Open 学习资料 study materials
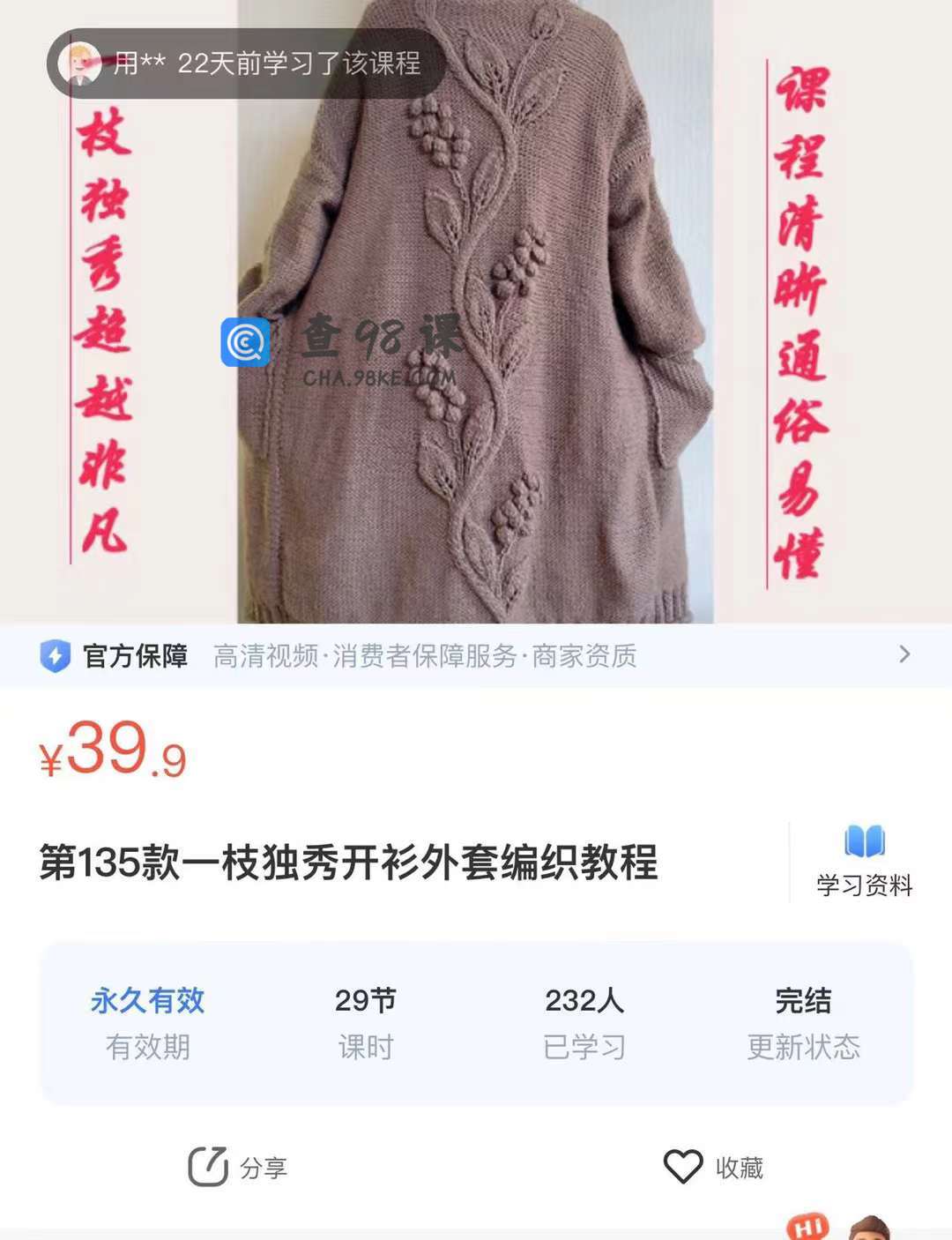952x1240 pixels. point(864,862)
